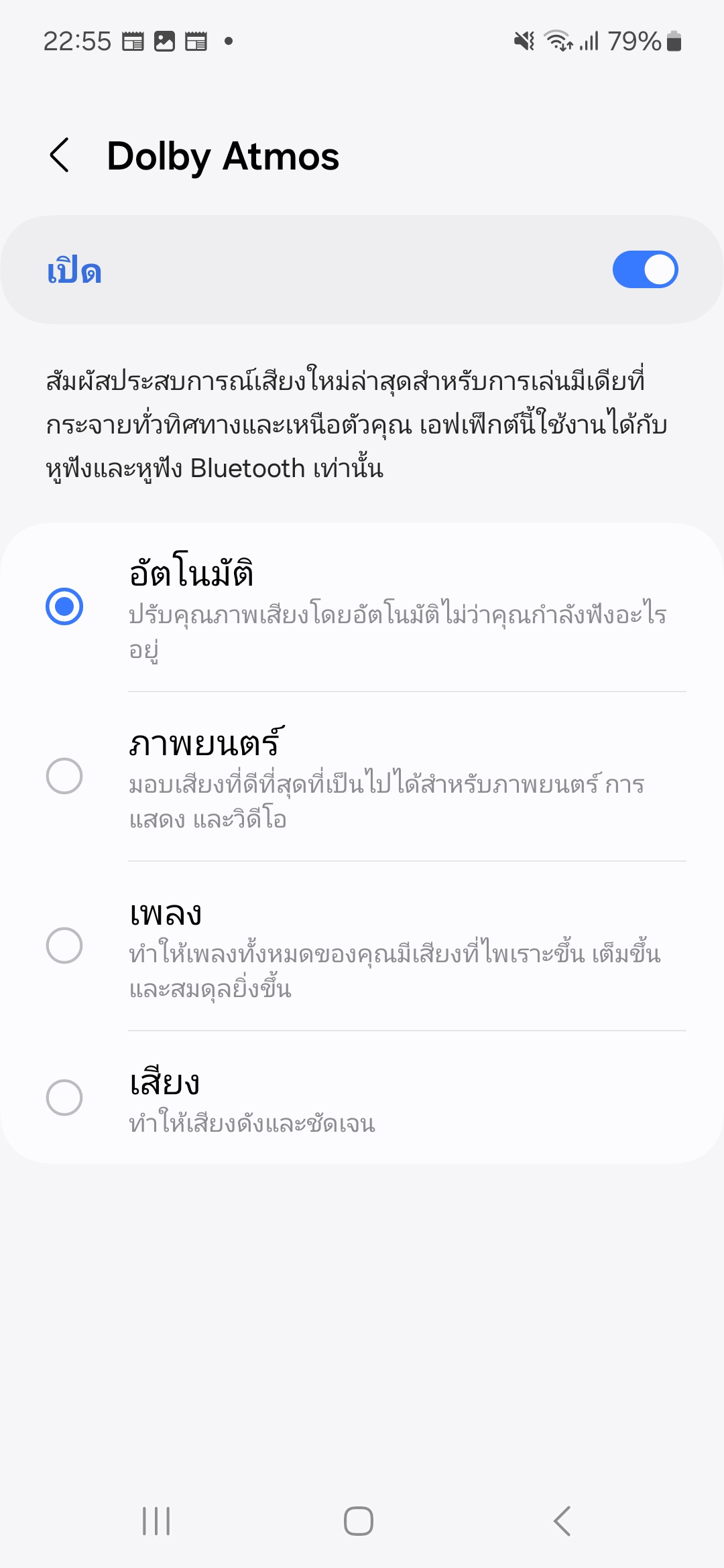Select the อัตโนมัติ (Auto) sound mode
This screenshot has height=1568, width=724.
click(x=64, y=606)
